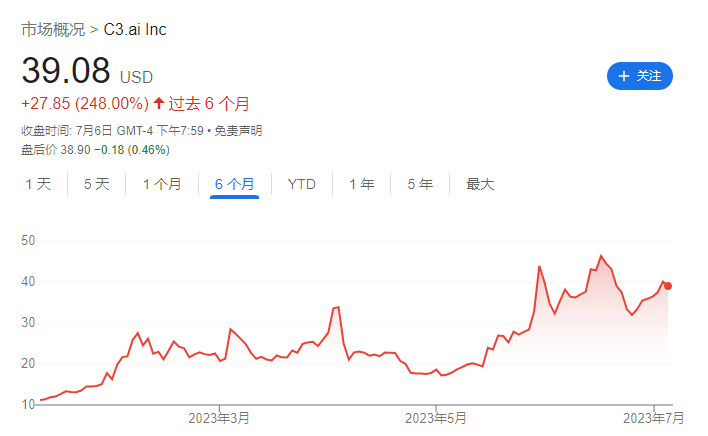The height and width of the screenshot is (436, 708).
Task: Show the 最大 full history chart
Action: 480,184
